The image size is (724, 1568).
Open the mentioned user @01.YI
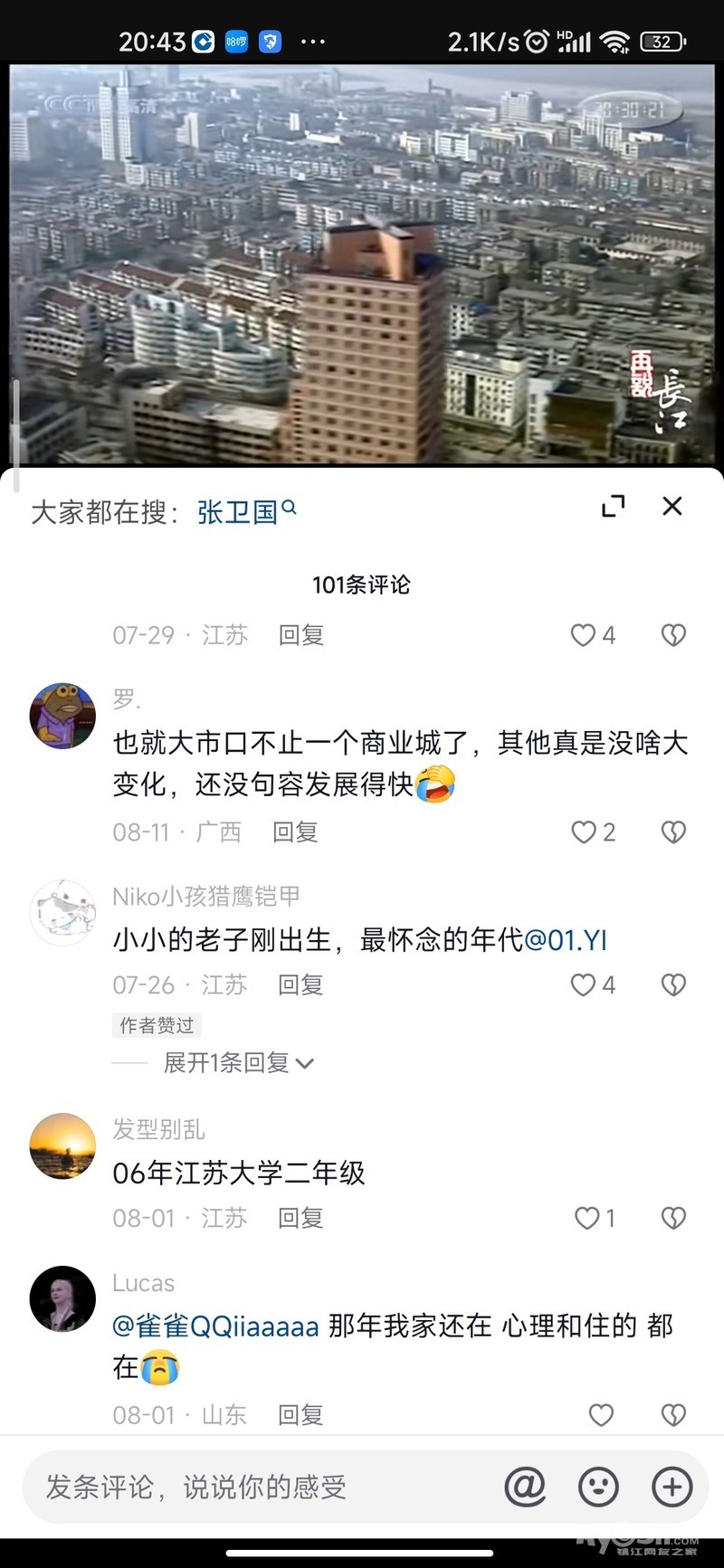[x=566, y=940]
